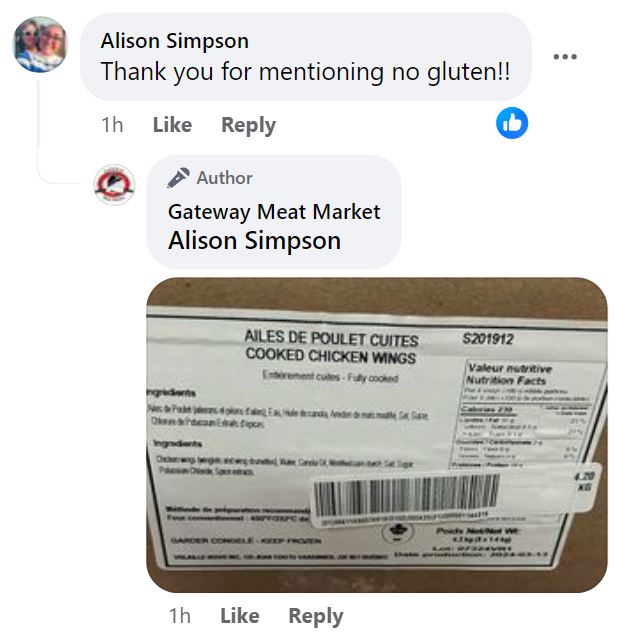Open the Gateway Meat Market page name
The height and width of the screenshot is (634, 638).
click(274, 212)
